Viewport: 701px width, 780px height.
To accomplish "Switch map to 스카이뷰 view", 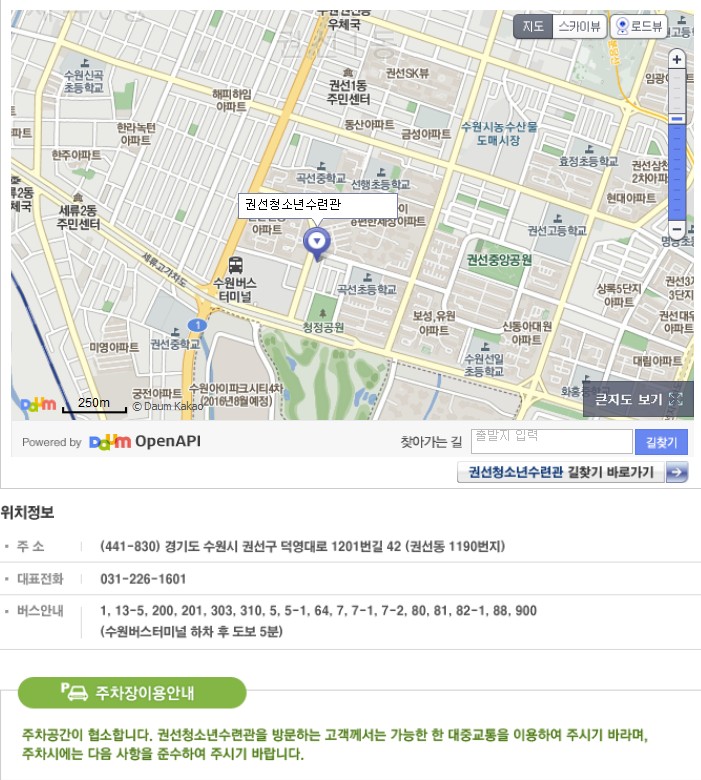I will 578,27.
